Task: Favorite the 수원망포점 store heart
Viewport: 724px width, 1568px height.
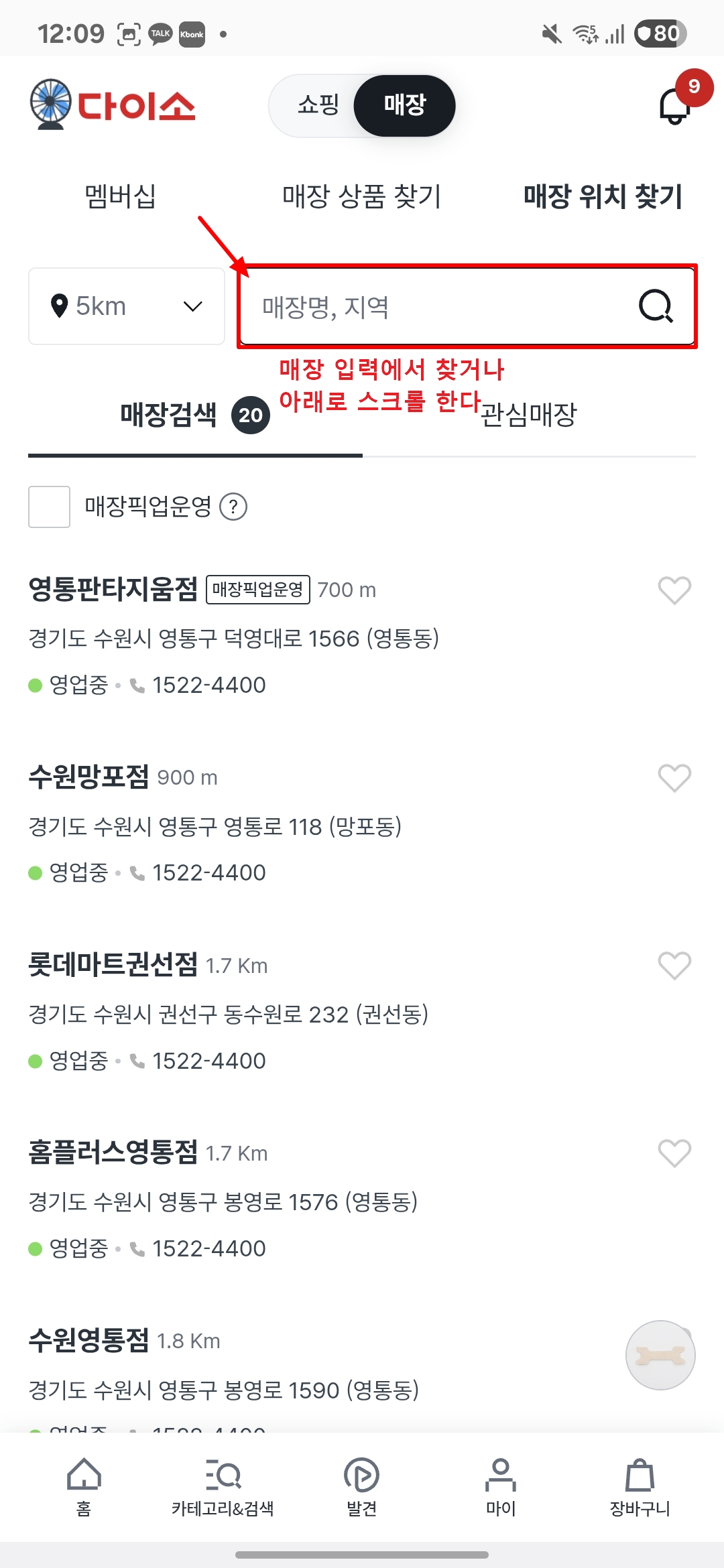Action: click(x=674, y=778)
